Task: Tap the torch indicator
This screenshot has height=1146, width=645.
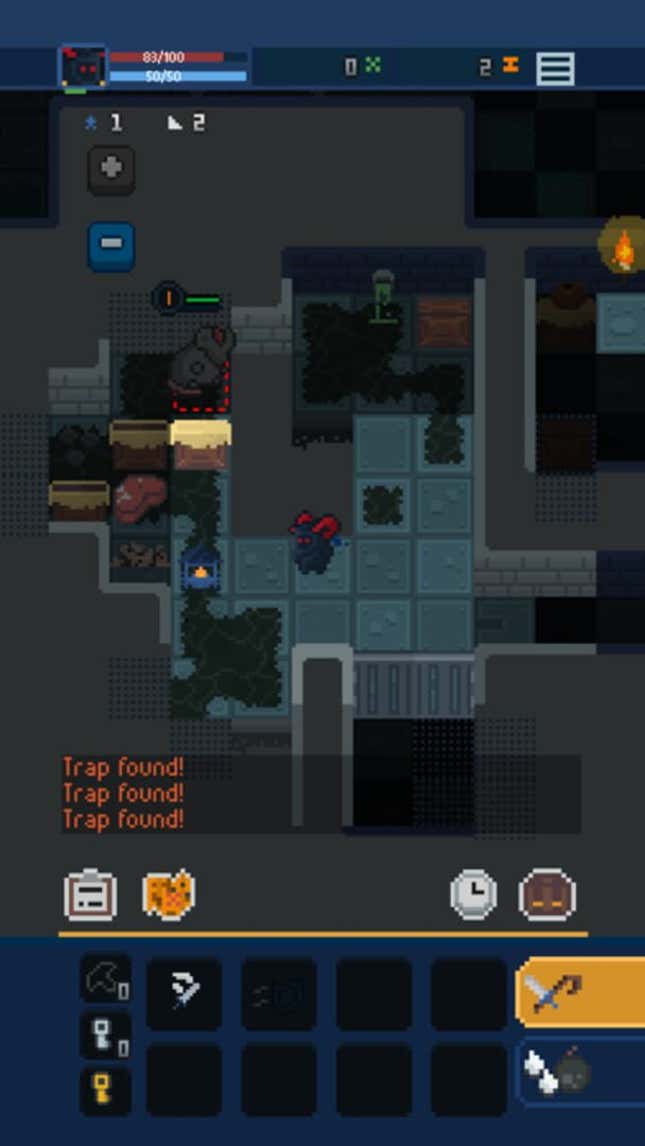Action: coord(622,247)
